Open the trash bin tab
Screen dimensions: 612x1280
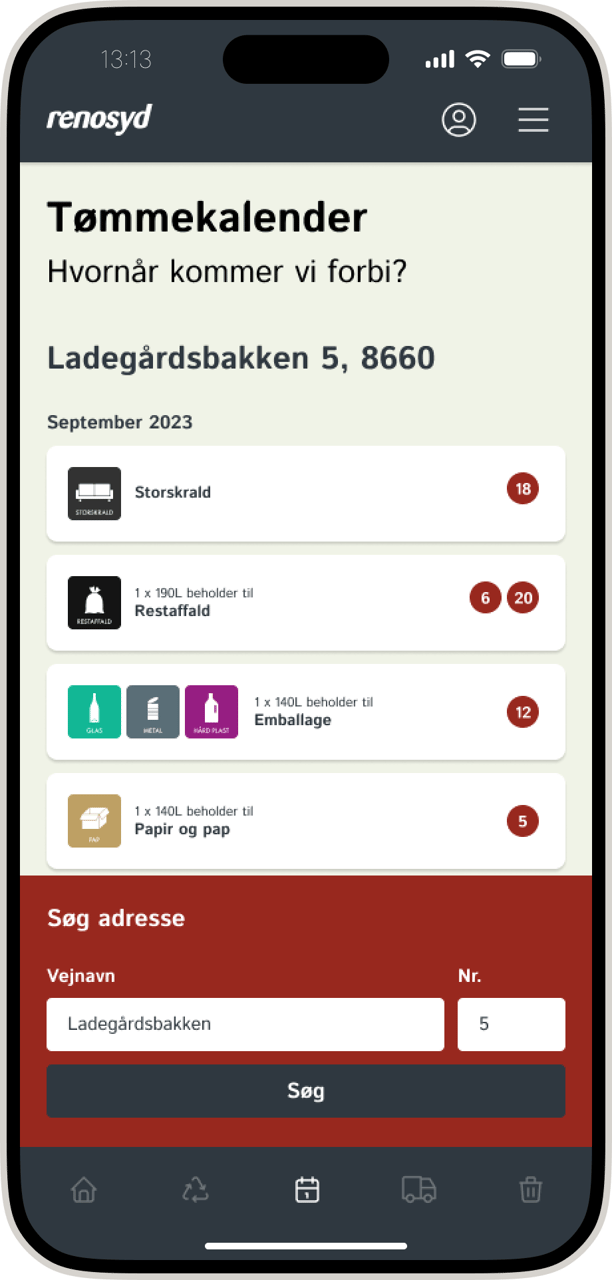coord(530,1190)
